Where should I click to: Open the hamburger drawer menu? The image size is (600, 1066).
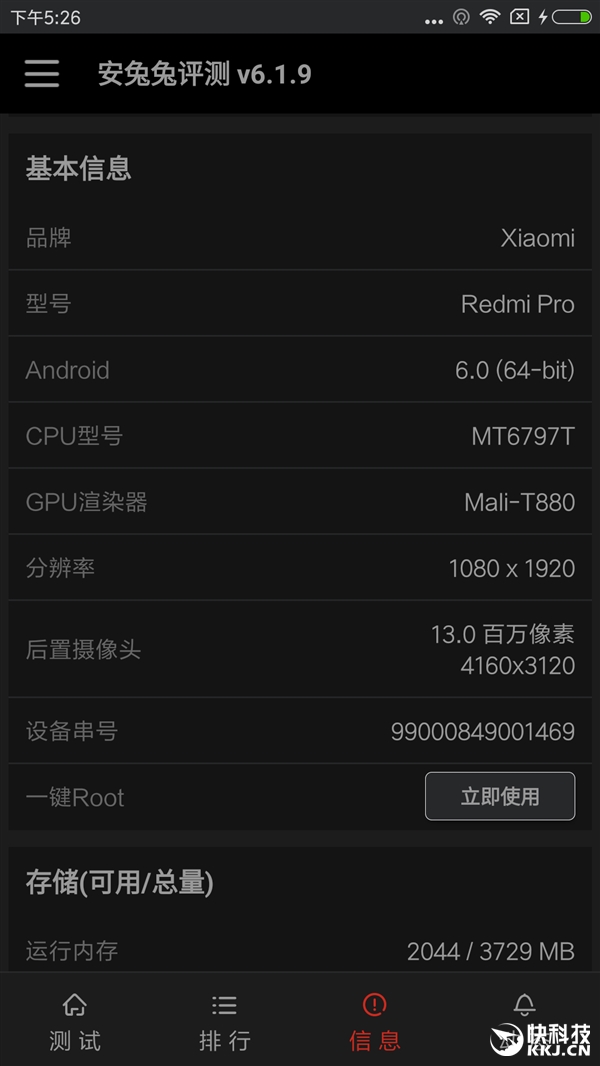coord(42,73)
